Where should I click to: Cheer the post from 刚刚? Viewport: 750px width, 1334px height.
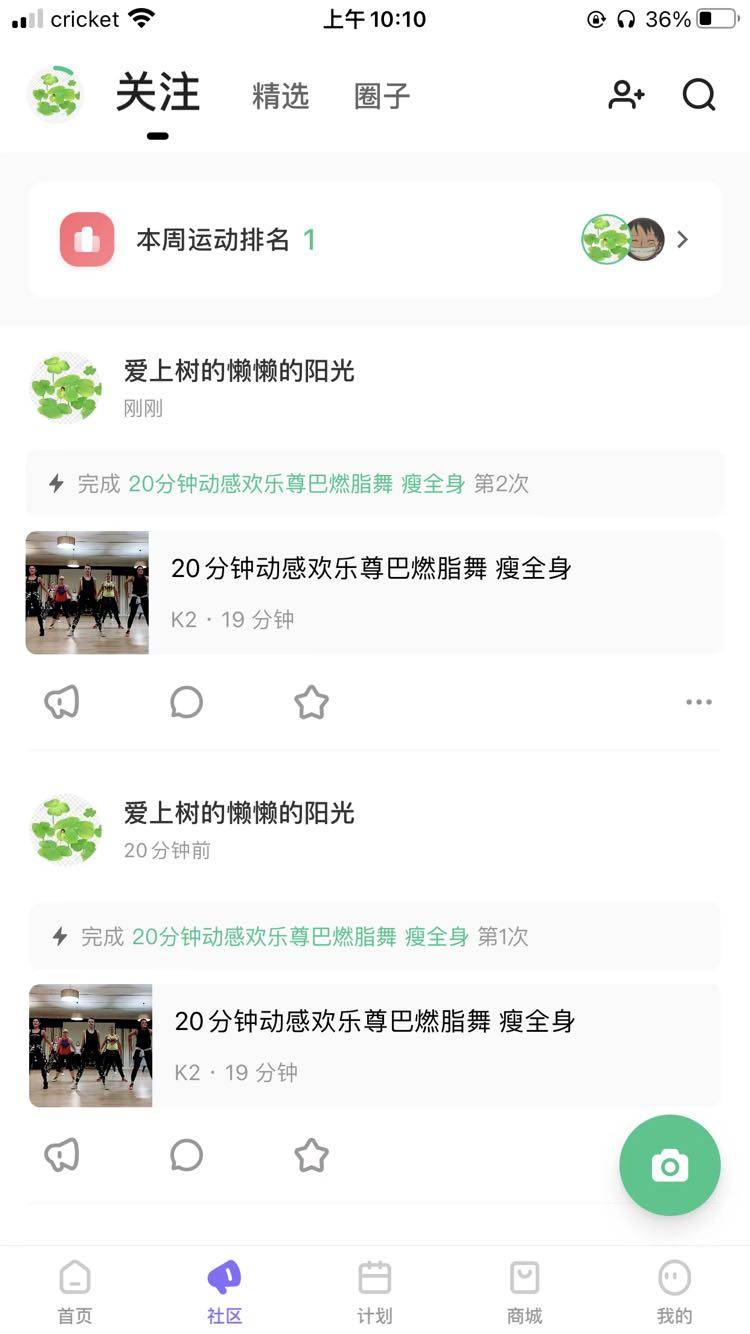pos(61,702)
